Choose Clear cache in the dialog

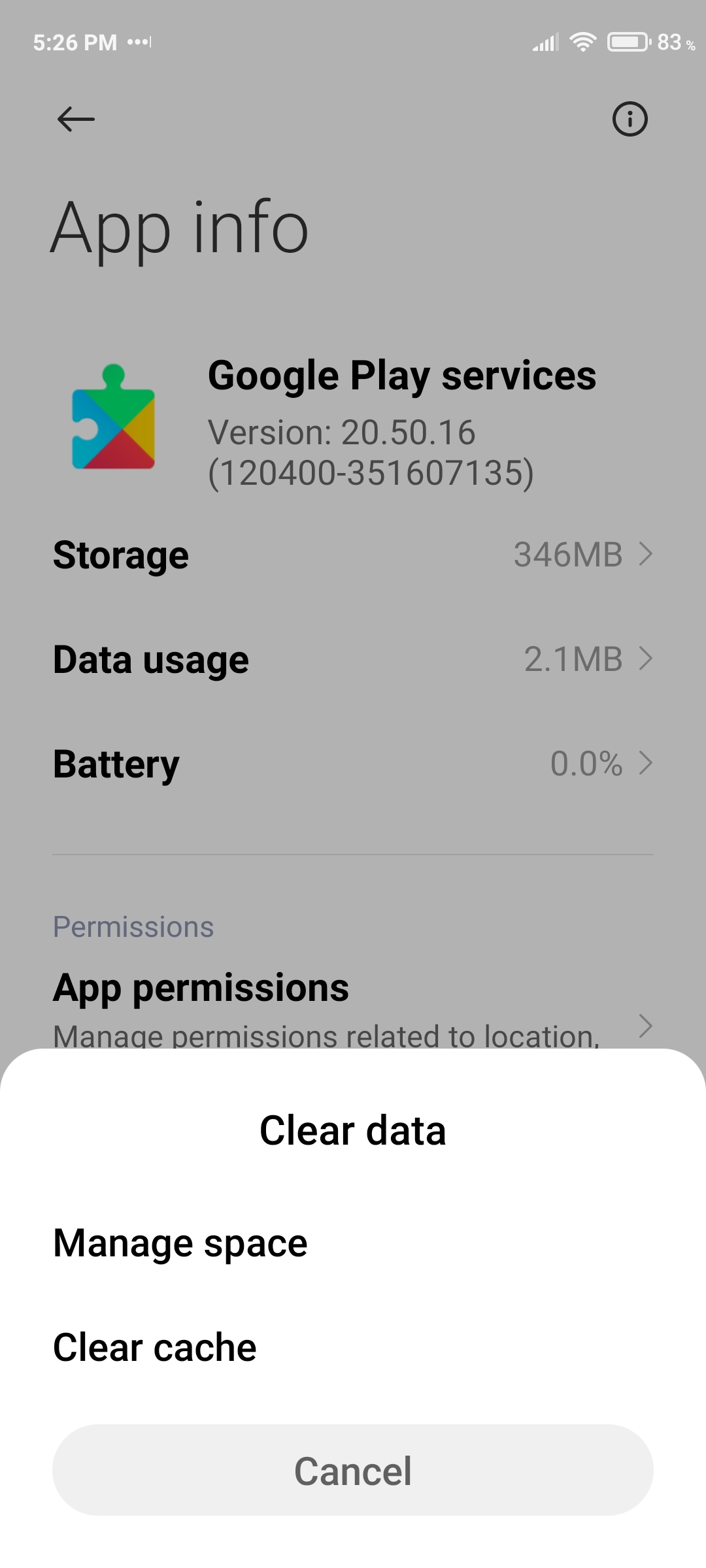[x=155, y=1347]
